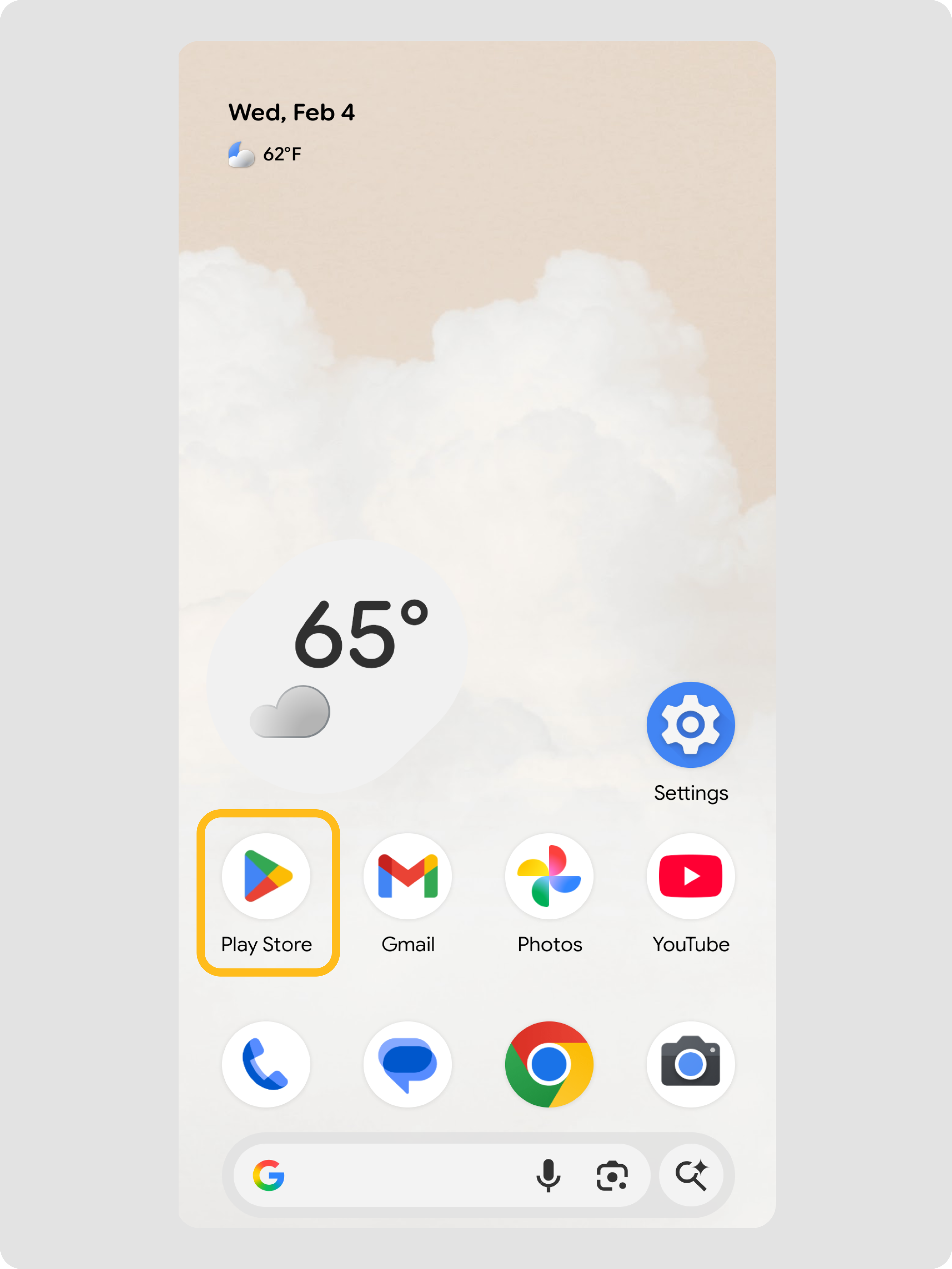Launch Google Chrome

pos(549,1064)
